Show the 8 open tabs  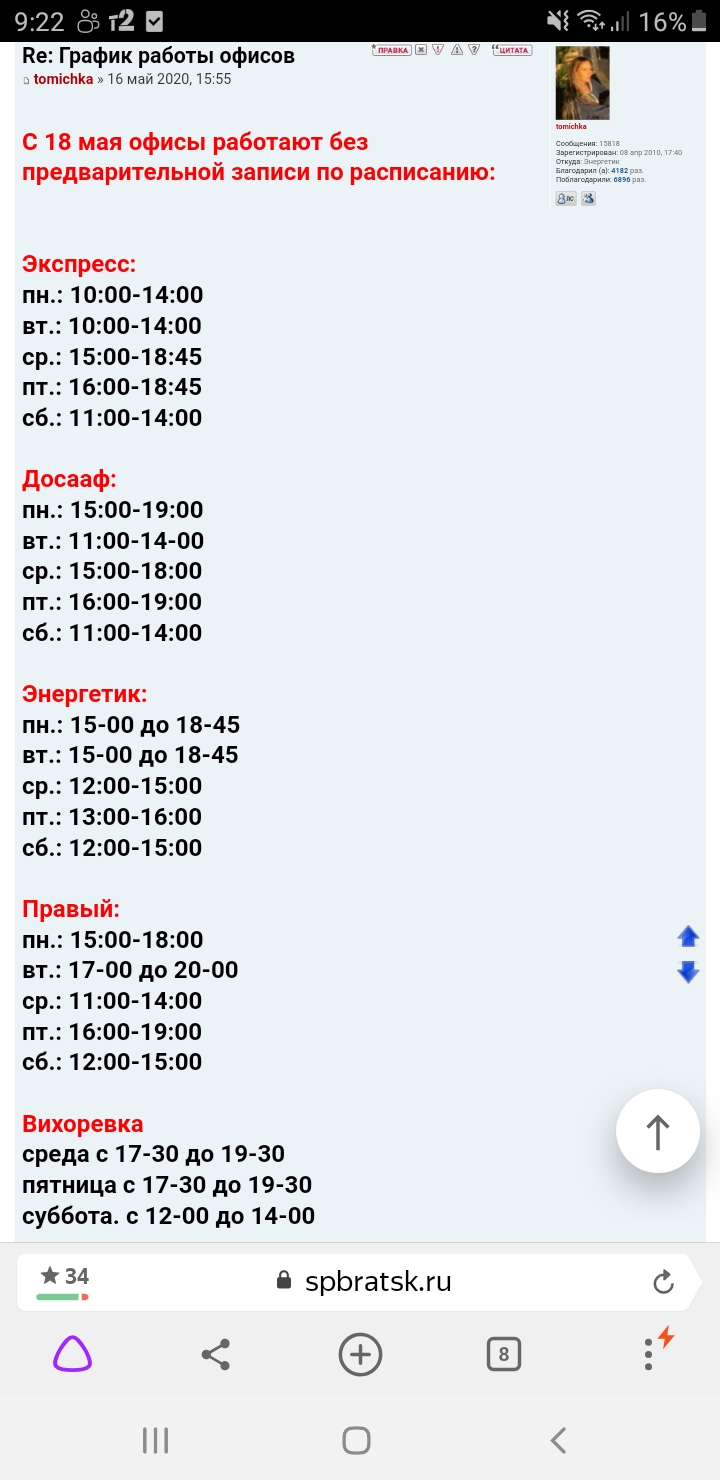click(x=503, y=1355)
